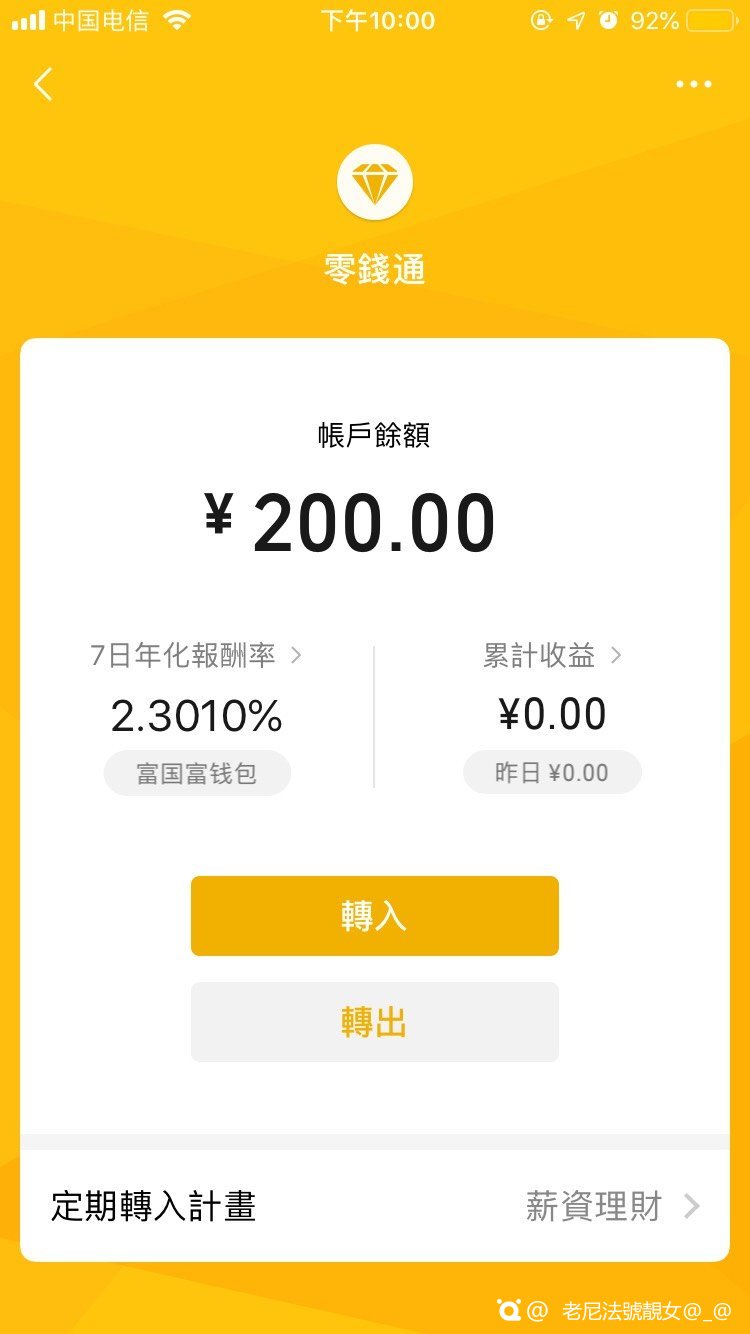Tap the 昨日 ¥0.00 chip
The image size is (750, 1334).
tap(552, 773)
